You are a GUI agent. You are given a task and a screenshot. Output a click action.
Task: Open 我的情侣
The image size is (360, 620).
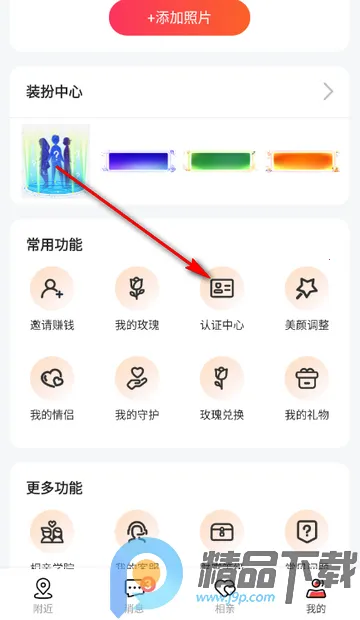[52, 389]
